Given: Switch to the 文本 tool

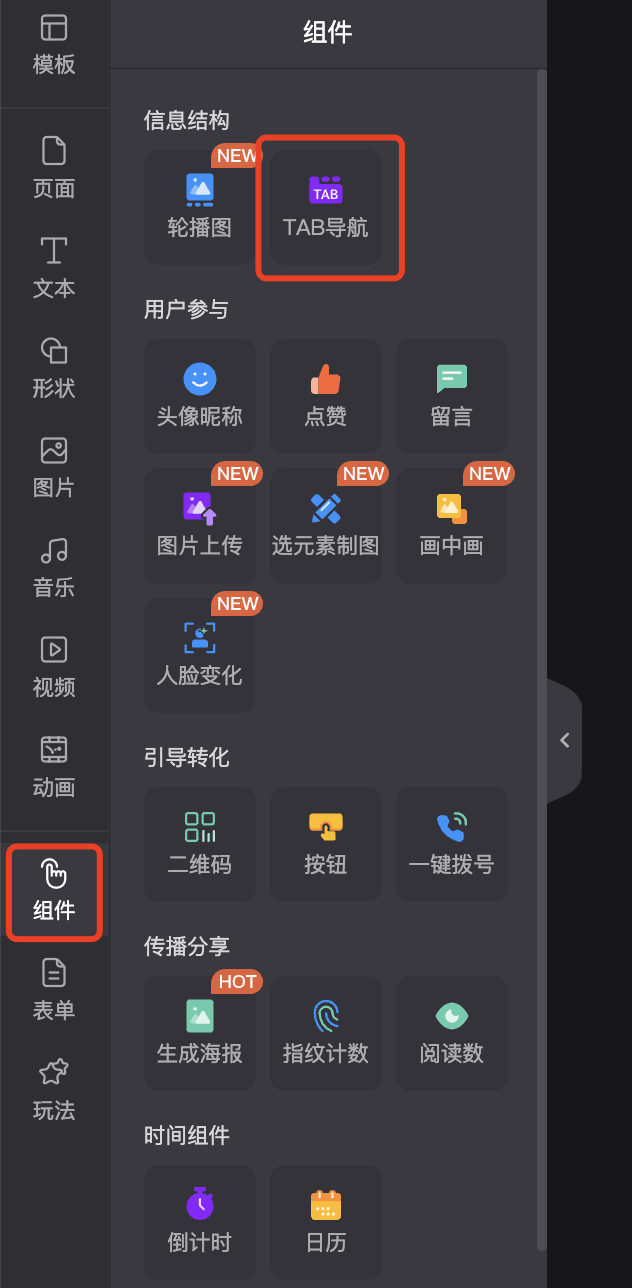Looking at the screenshot, I should point(54,268).
